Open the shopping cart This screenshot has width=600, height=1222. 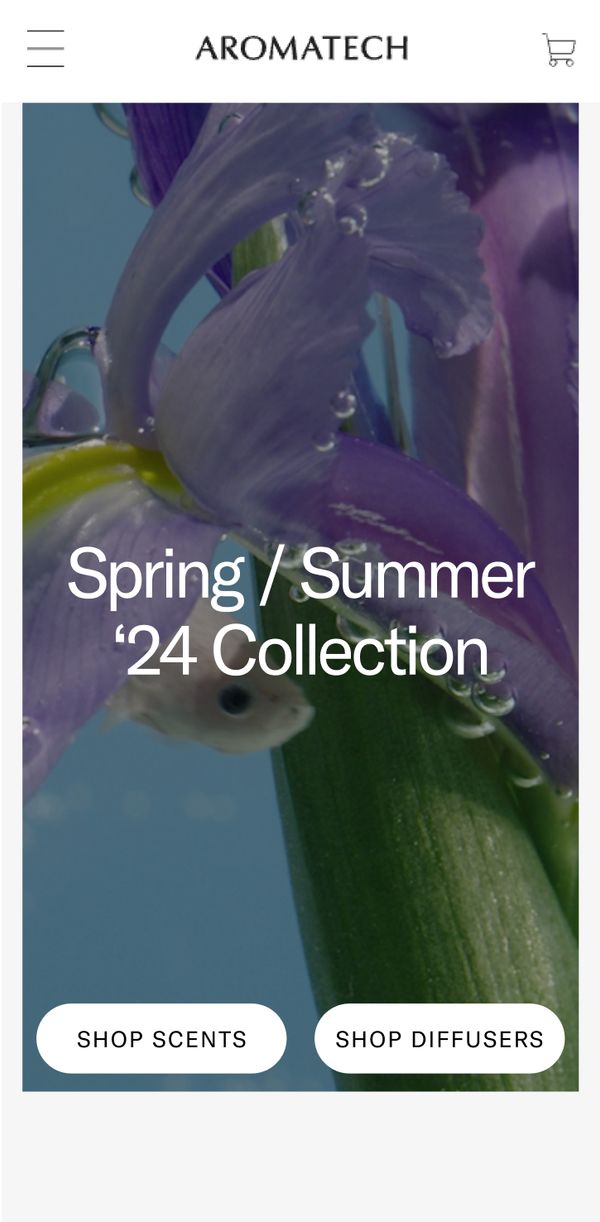click(x=558, y=50)
